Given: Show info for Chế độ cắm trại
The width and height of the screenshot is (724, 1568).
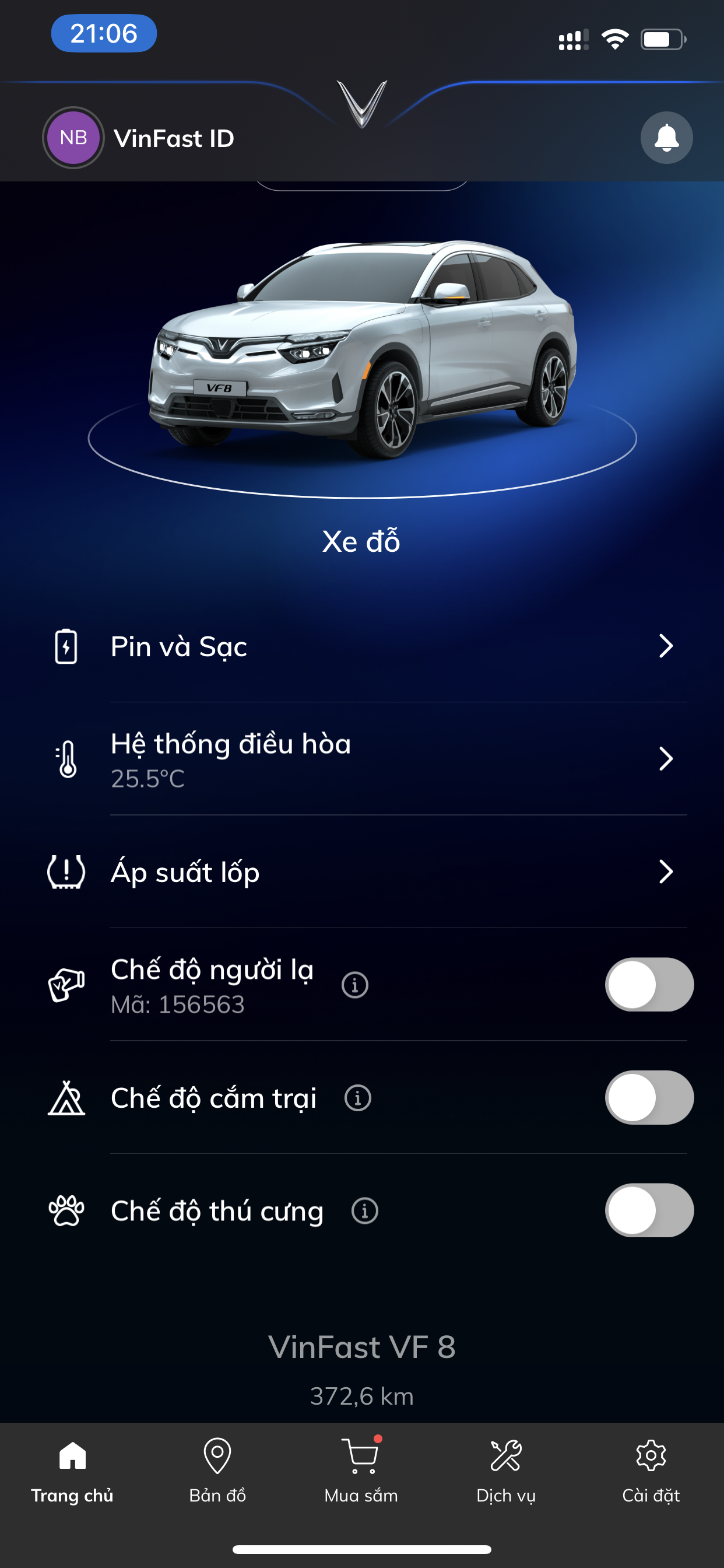Looking at the screenshot, I should 358,1098.
